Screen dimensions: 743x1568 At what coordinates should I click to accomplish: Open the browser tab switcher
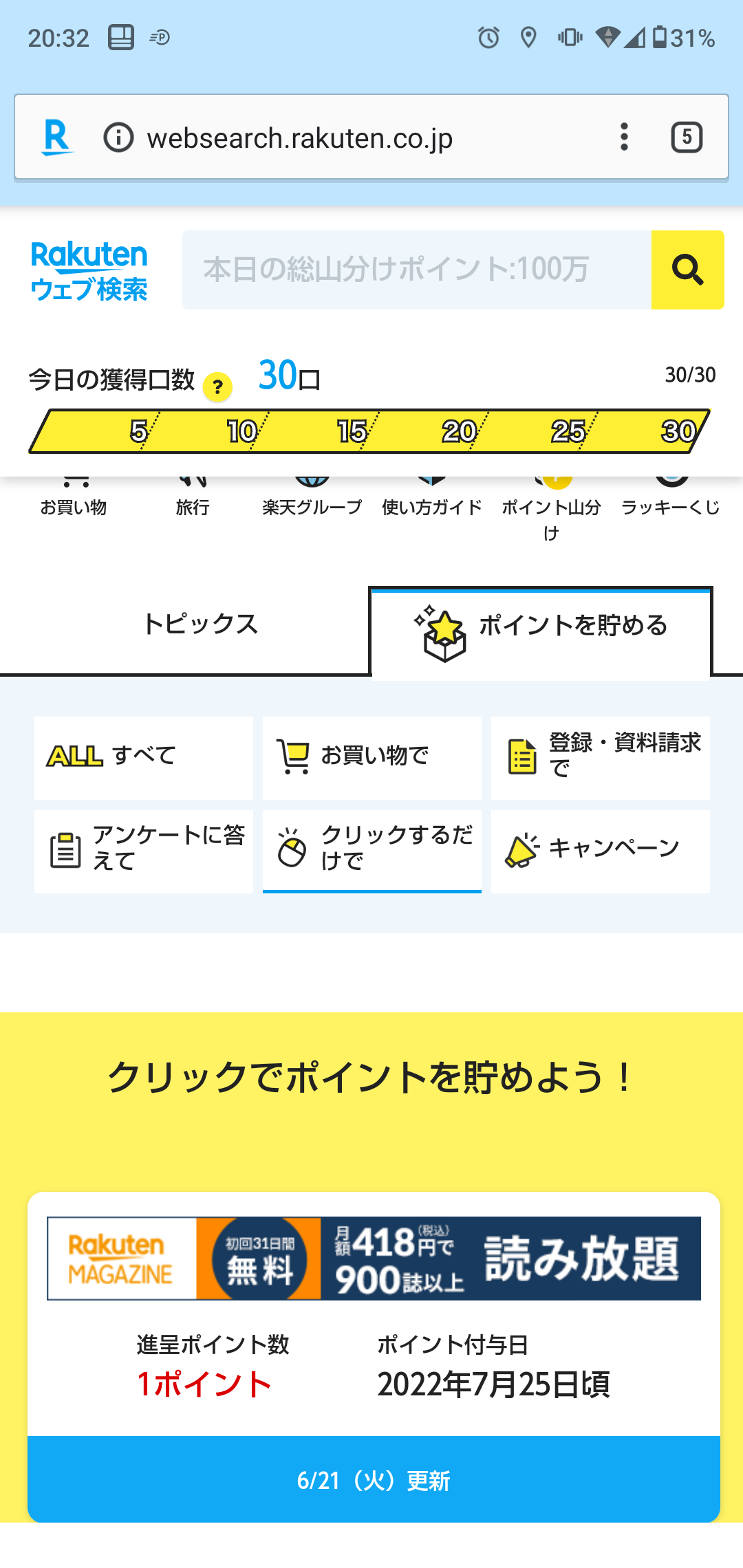click(x=686, y=137)
